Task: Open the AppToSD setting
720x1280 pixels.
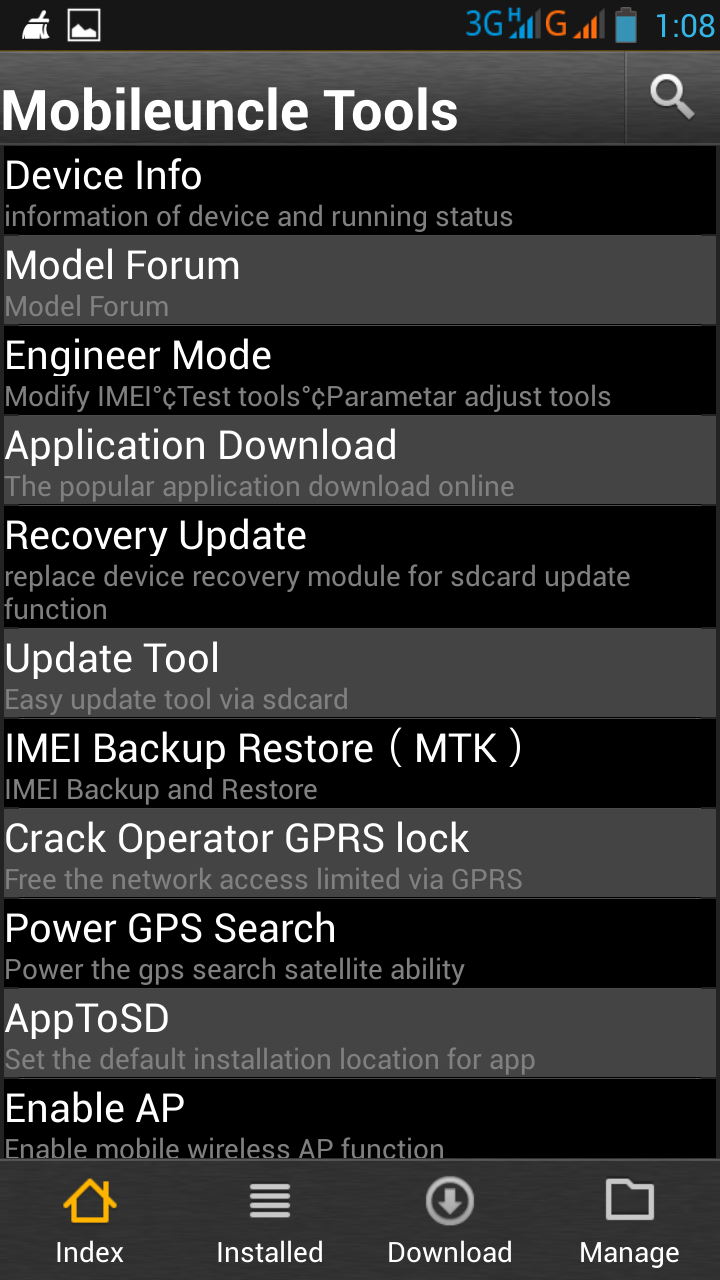Action: point(360,1034)
